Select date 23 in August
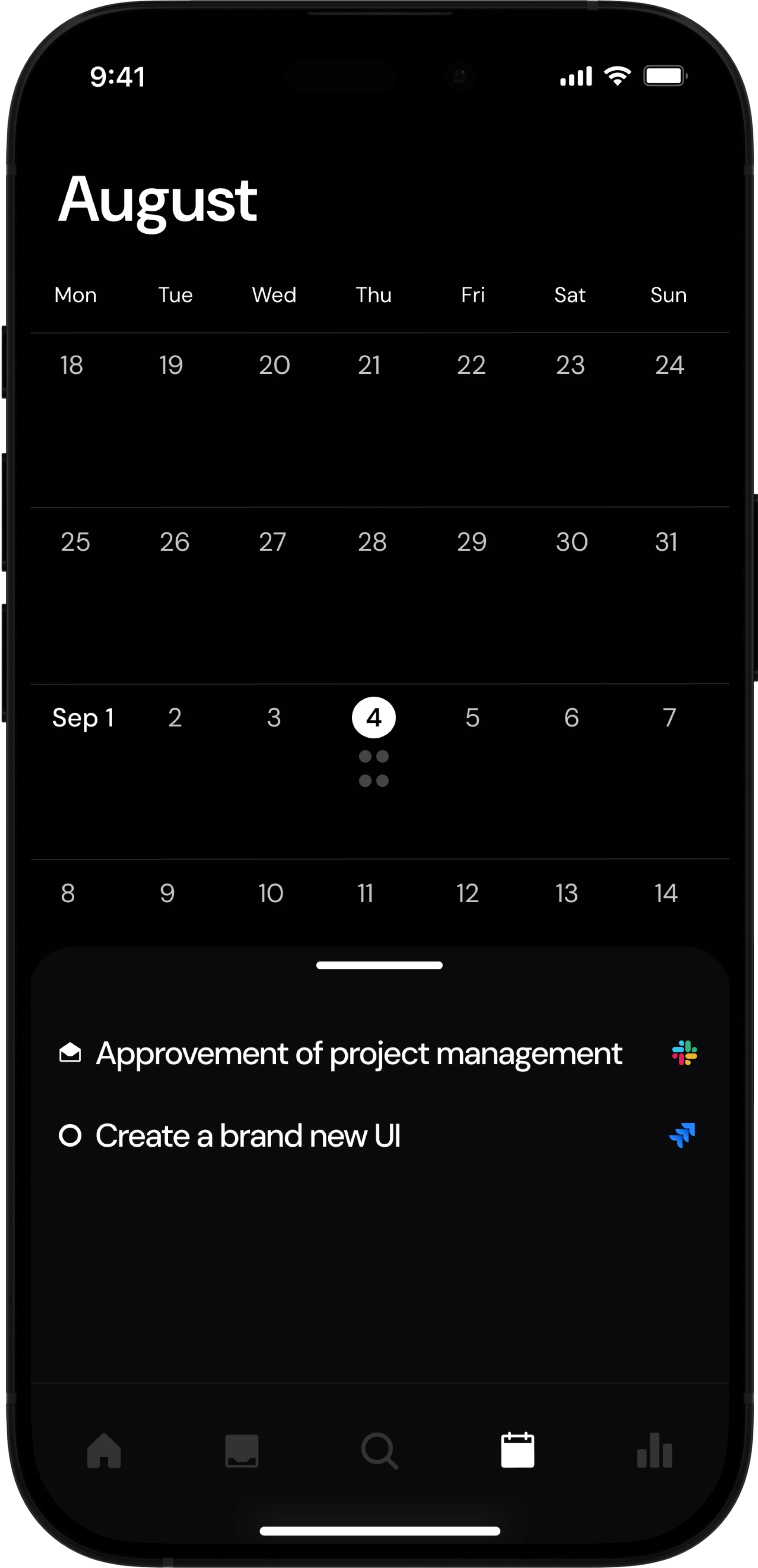This screenshot has width=758, height=1568. point(570,365)
